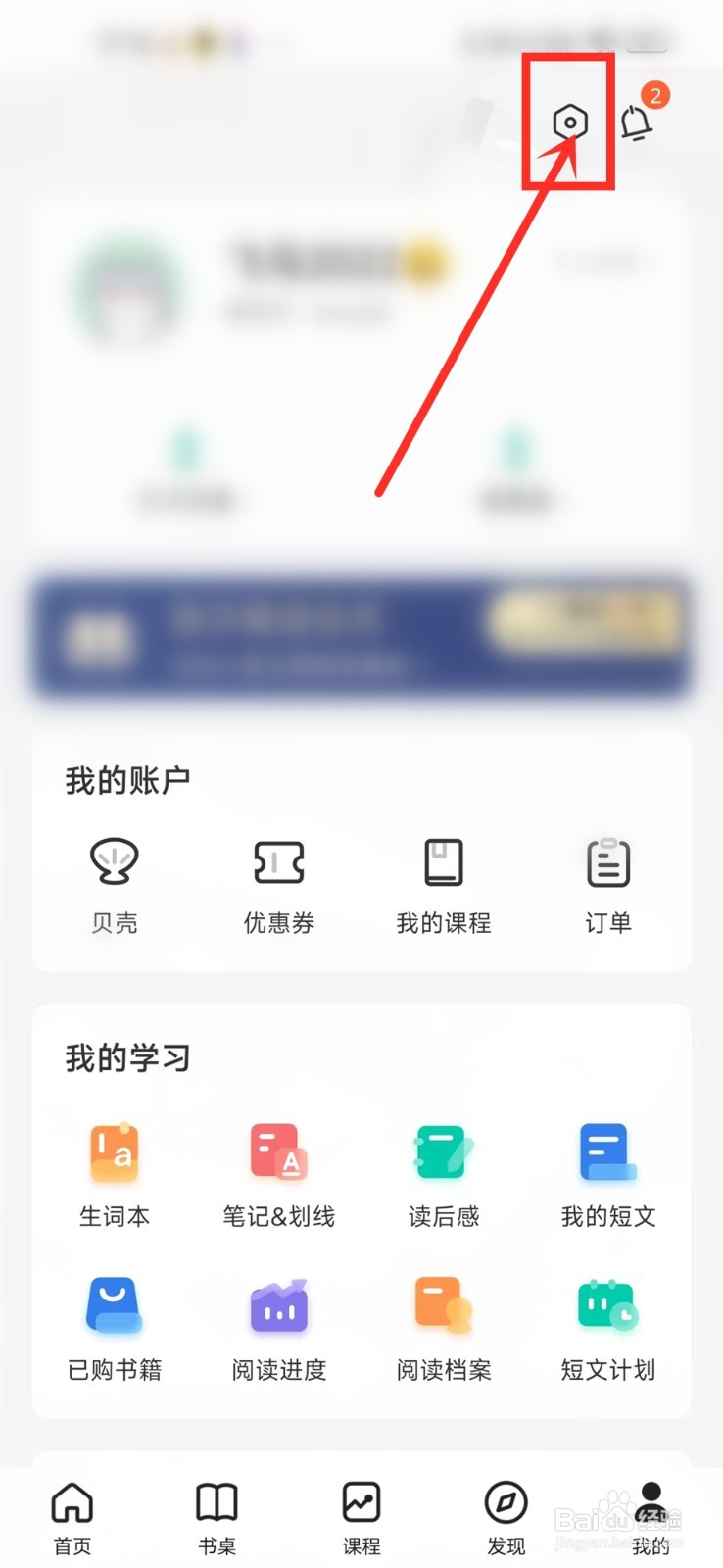
Task: Browse 已购书籍 purchased books
Action: tap(115, 1328)
